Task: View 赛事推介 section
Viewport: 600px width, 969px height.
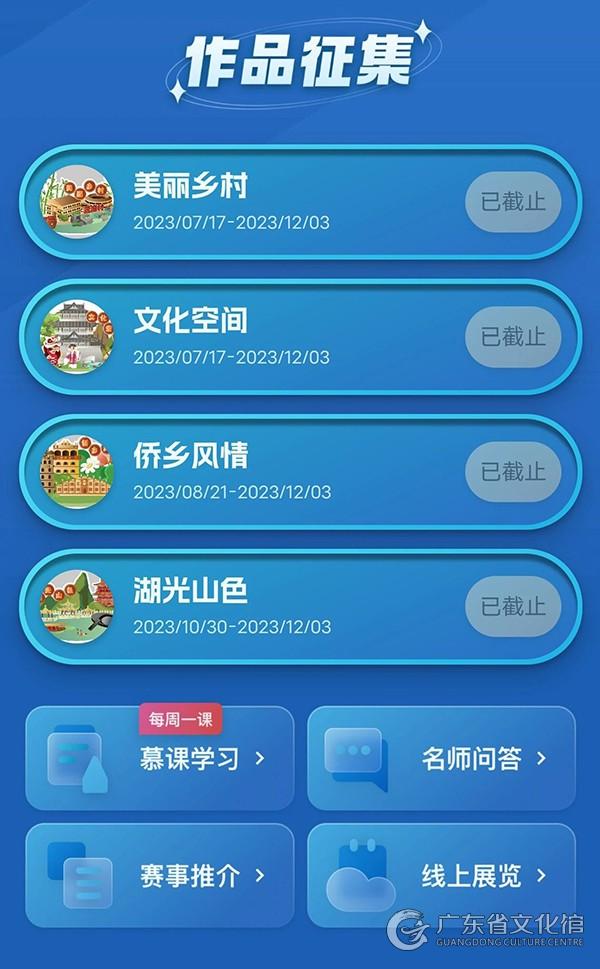Action: pos(160,876)
